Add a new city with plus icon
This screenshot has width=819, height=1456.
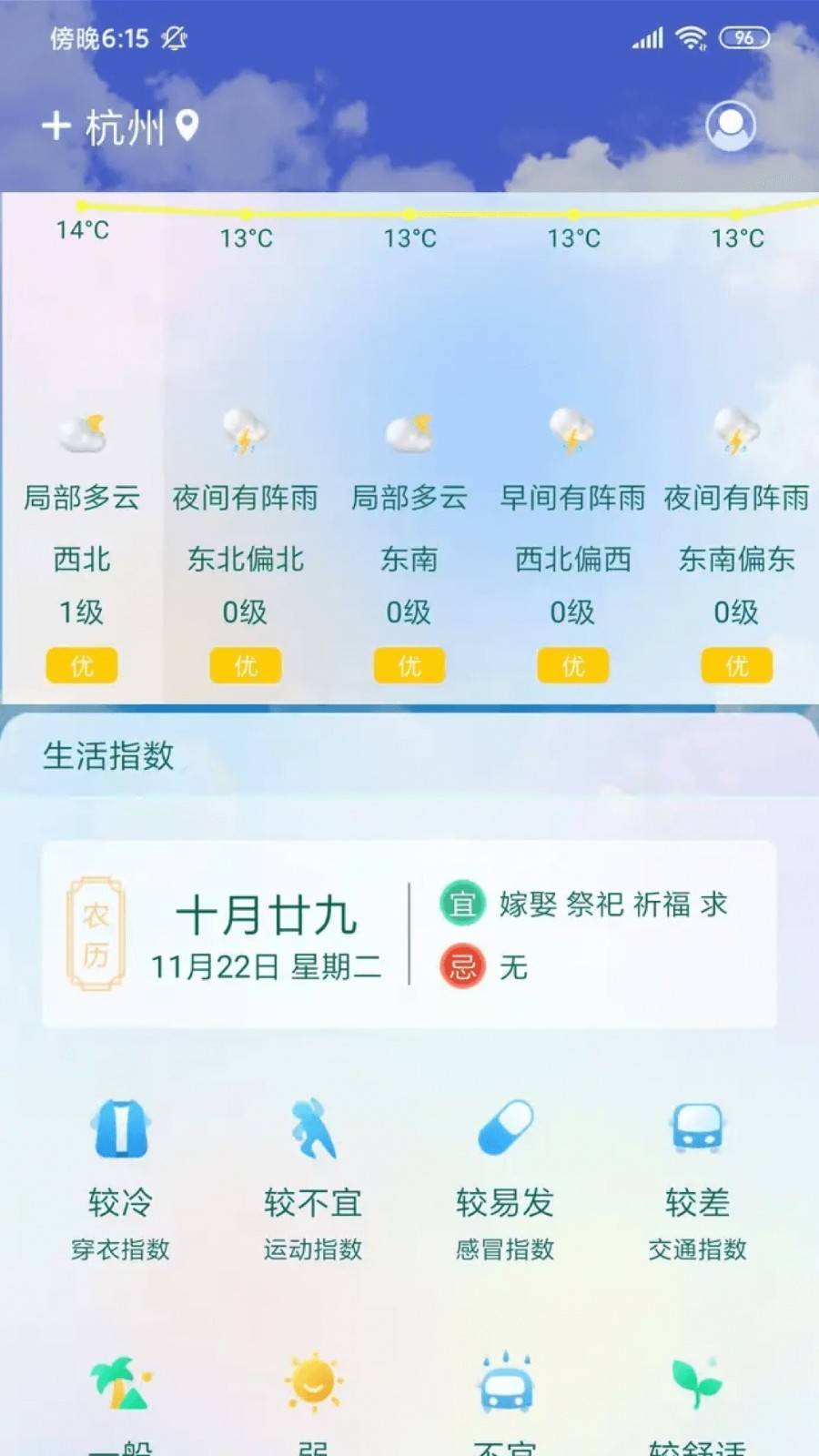point(56,126)
